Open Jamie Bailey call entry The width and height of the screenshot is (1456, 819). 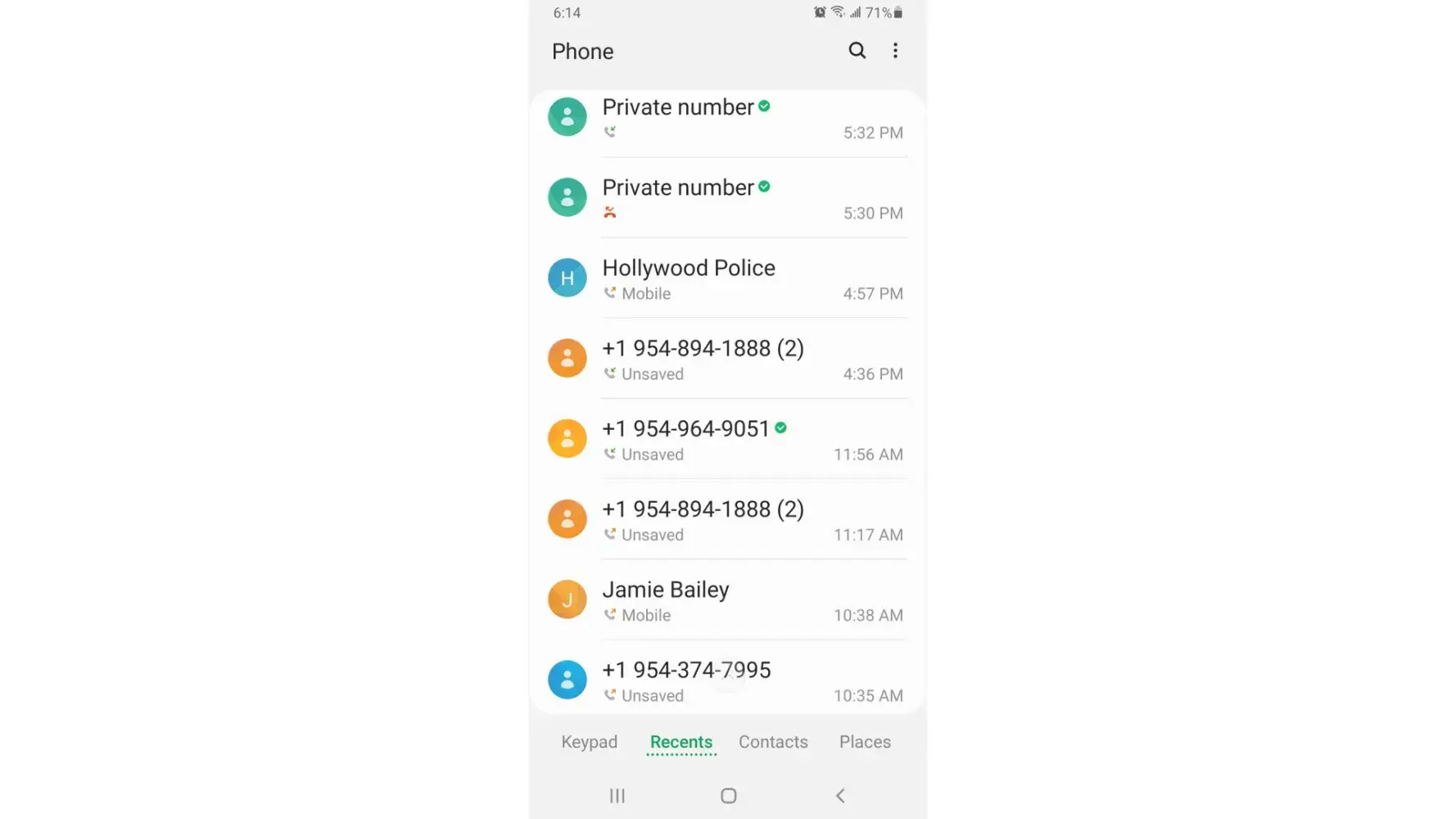tap(727, 600)
